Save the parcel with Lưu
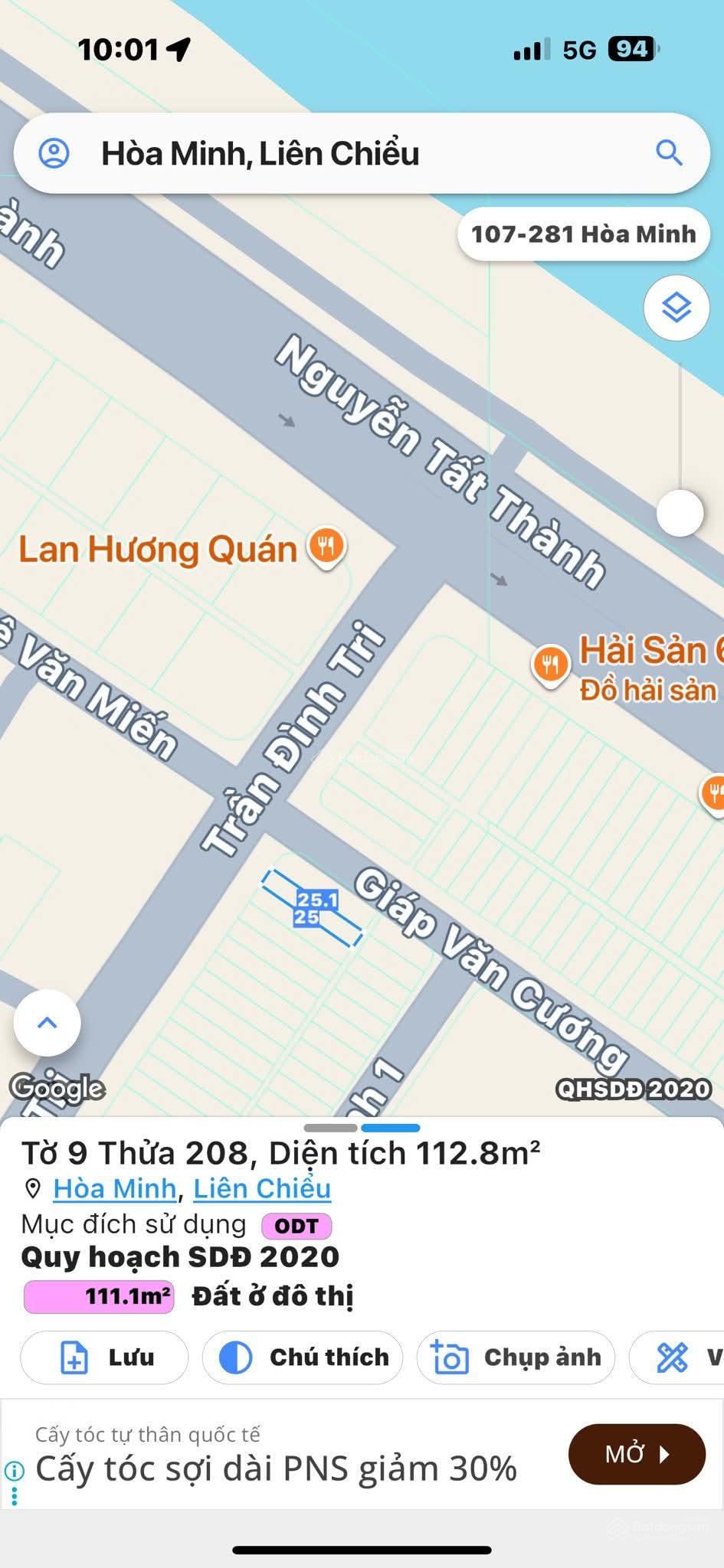This screenshot has width=724, height=1568. point(104,1357)
